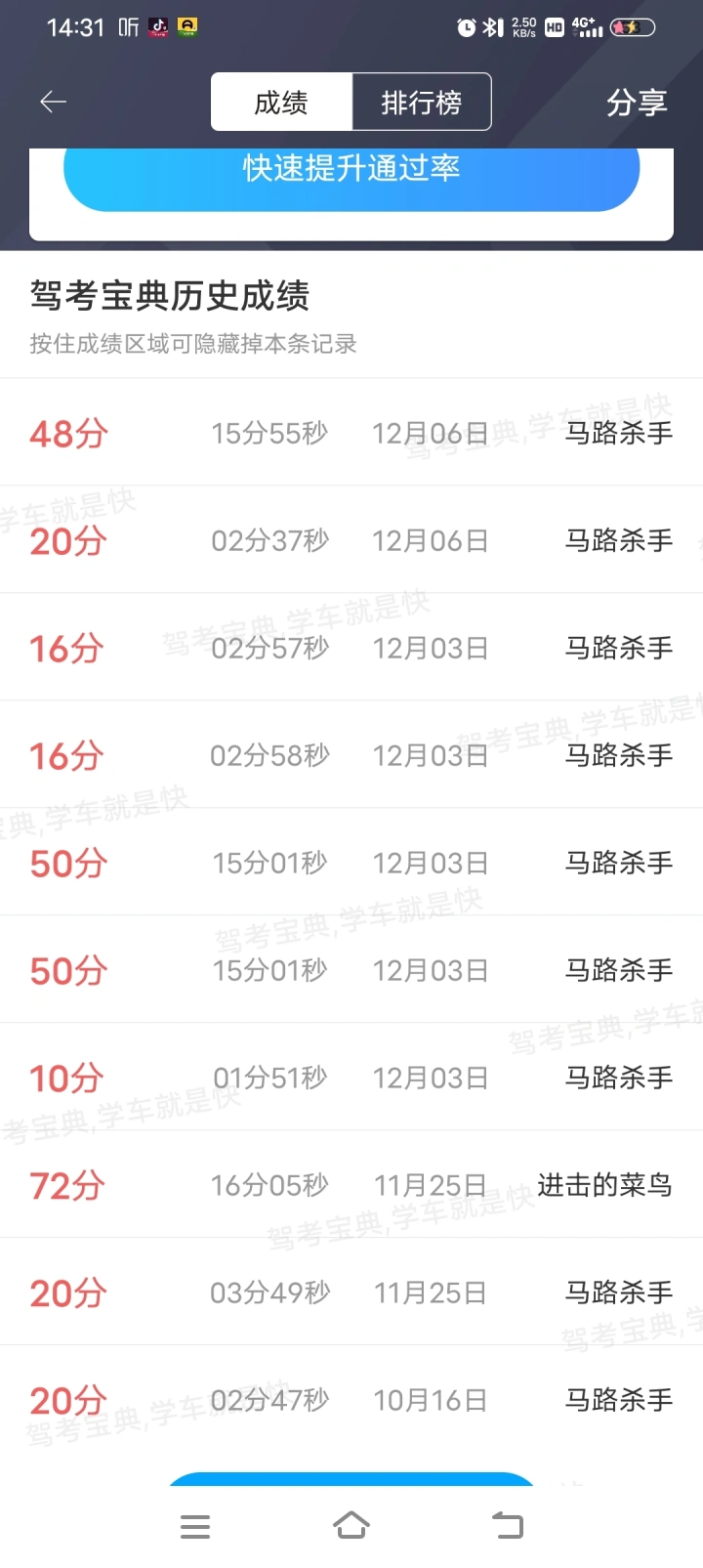The width and height of the screenshot is (703, 1568).
Task: Go back using the top-left arrow
Action: [x=53, y=102]
